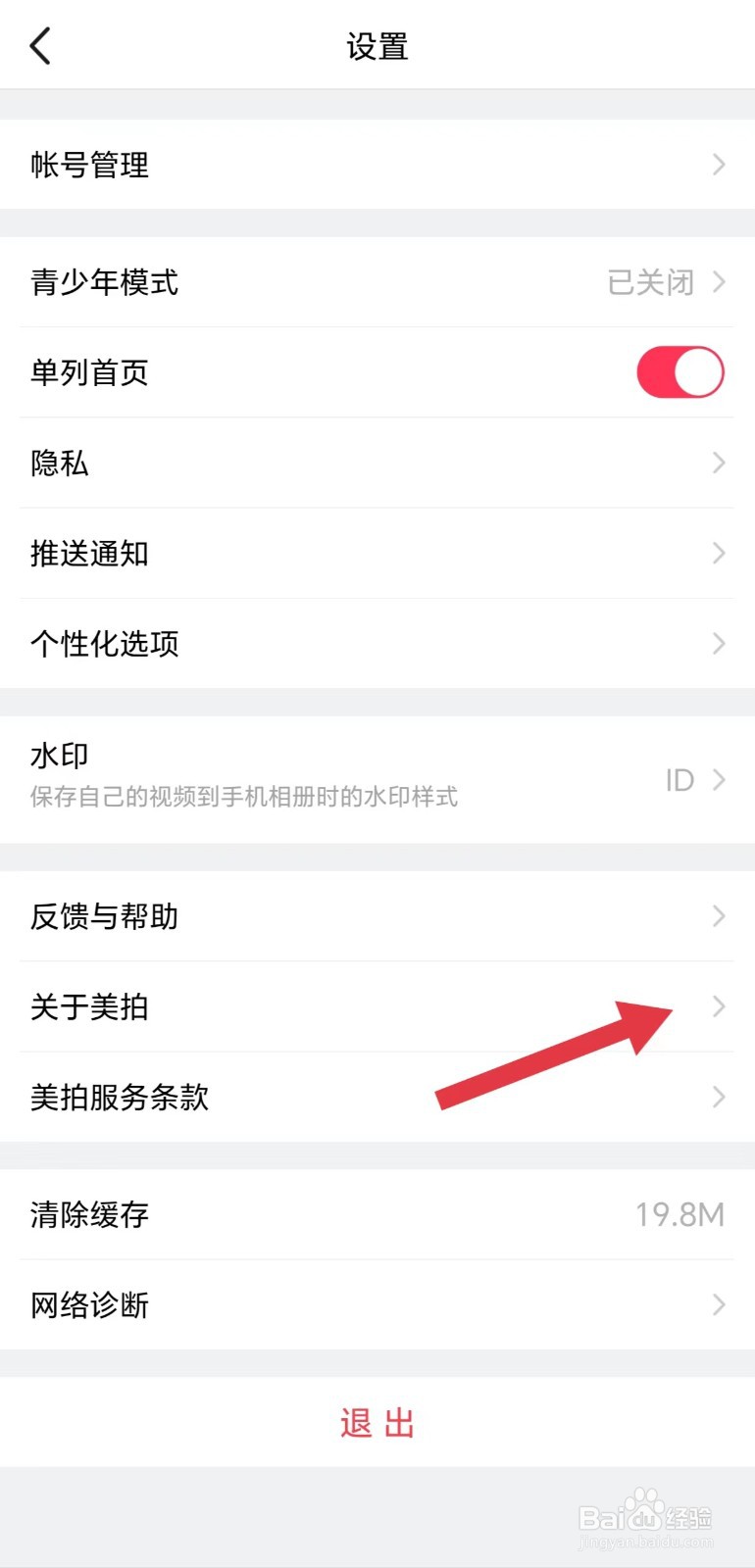Open 推送通知 push notification settings
755x1568 pixels.
(x=377, y=554)
